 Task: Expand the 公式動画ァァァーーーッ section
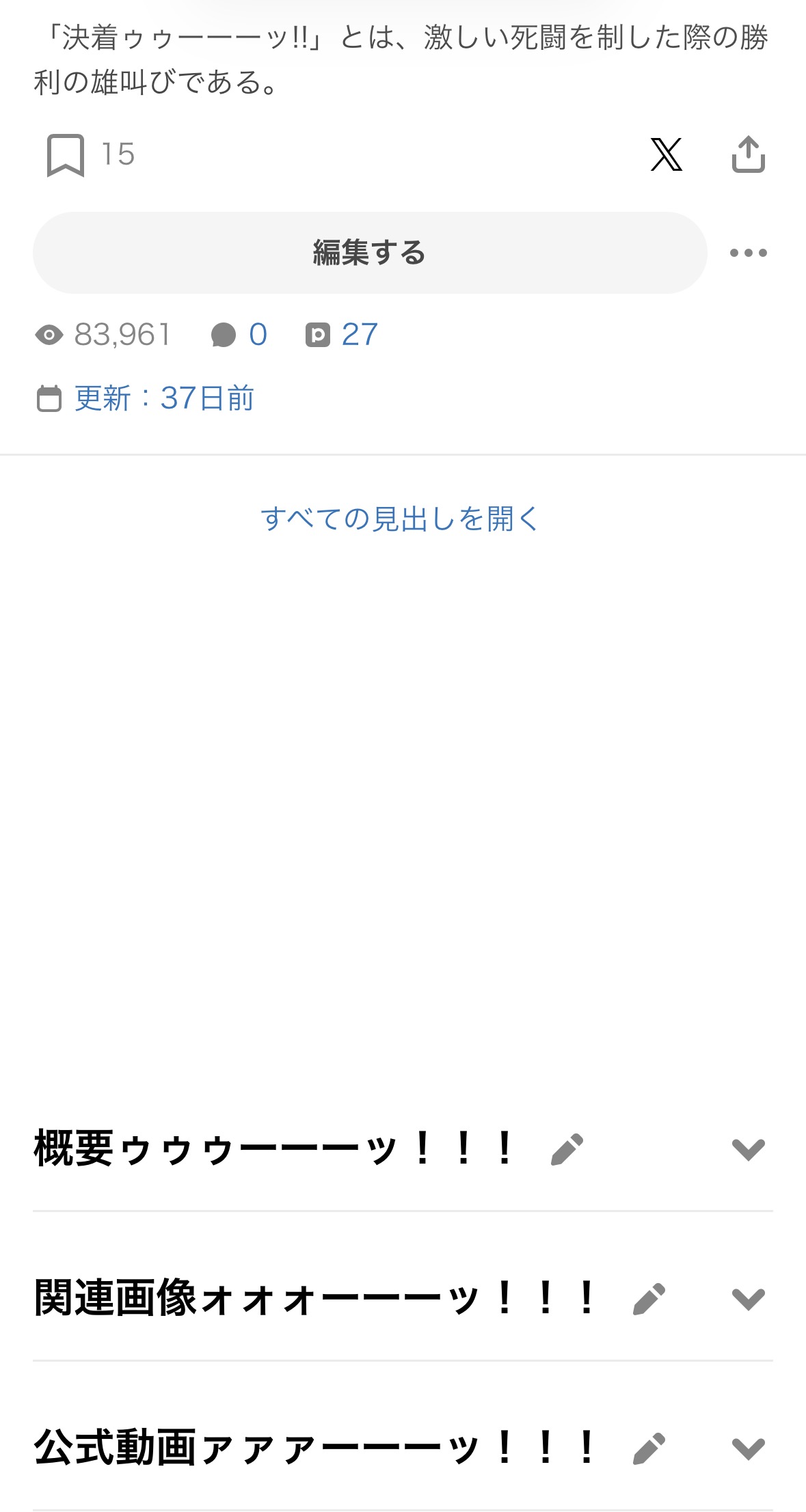pyautogui.click(x=748, y=1448)
